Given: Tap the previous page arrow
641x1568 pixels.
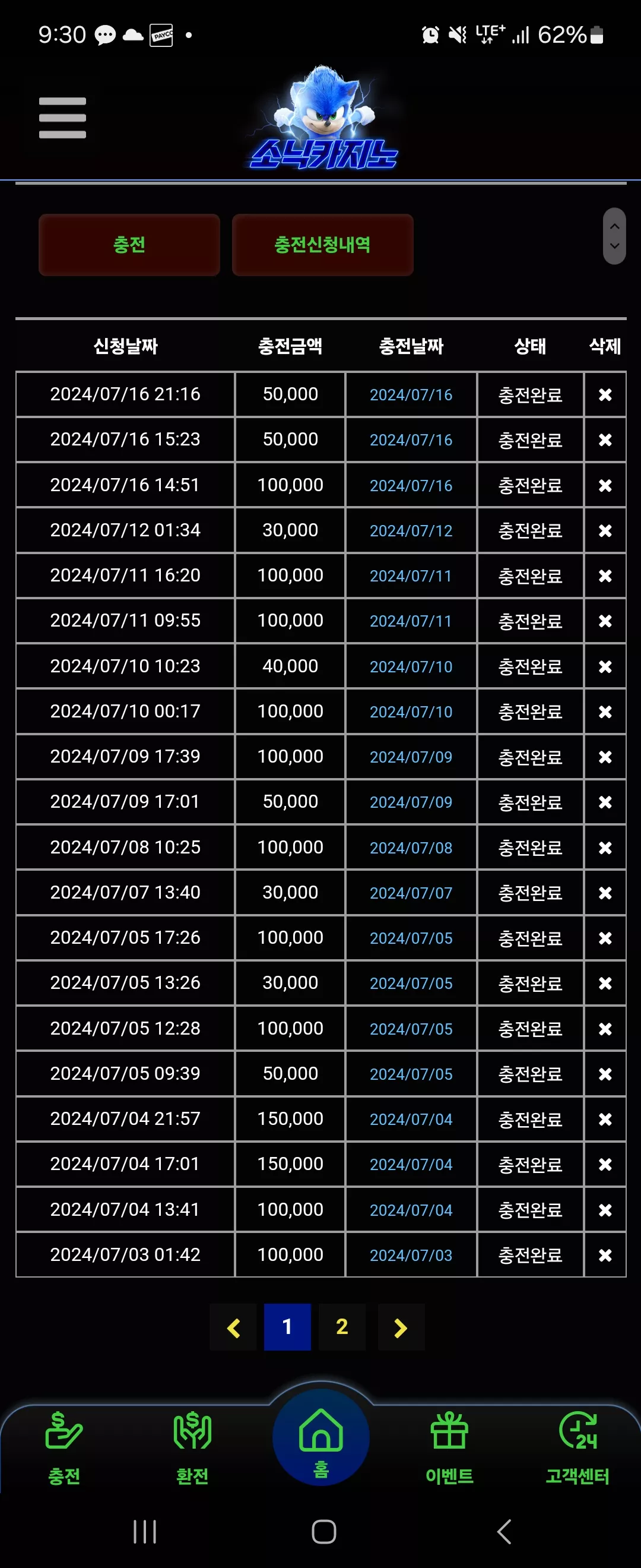Looking at the screenshot, I should (x=233, y=1327).
